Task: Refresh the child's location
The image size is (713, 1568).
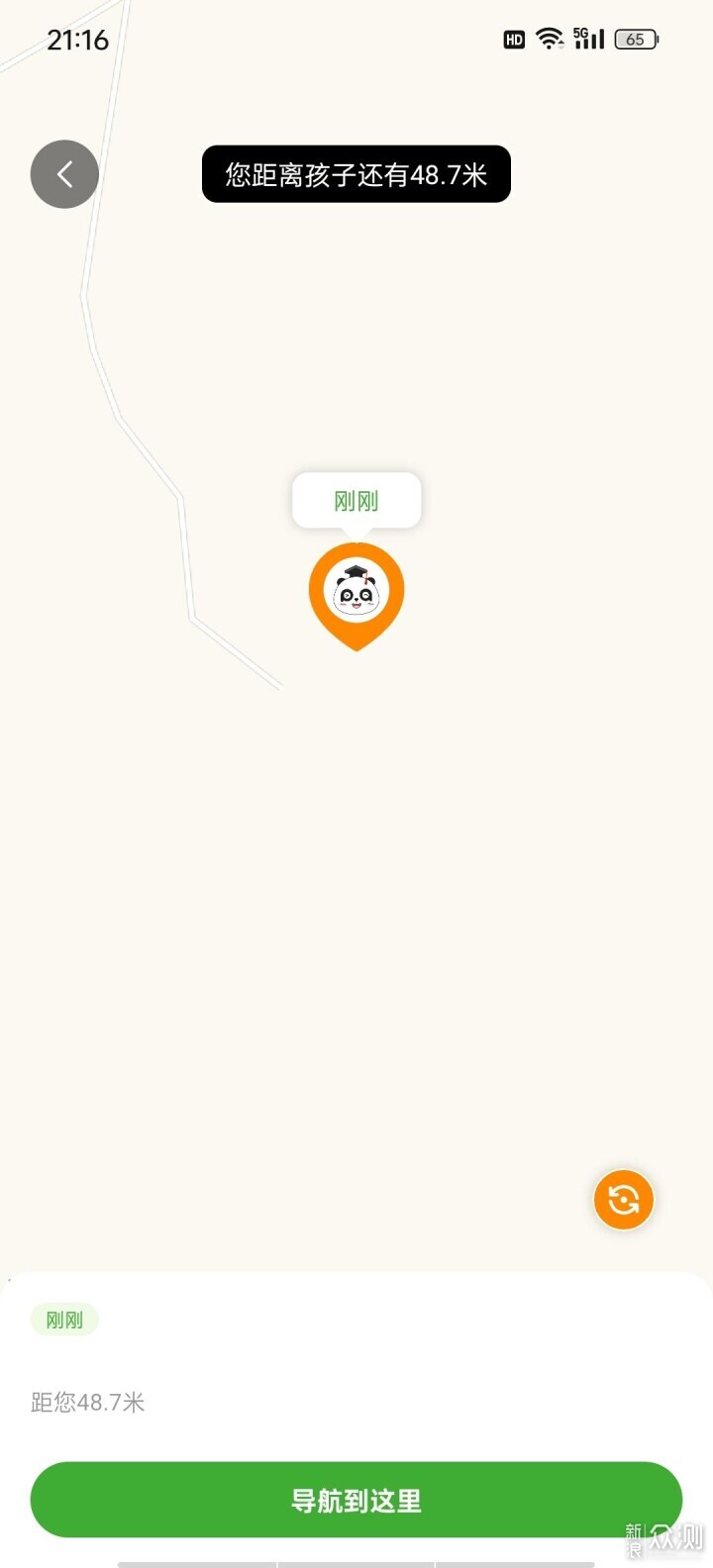Action: point(623,1200)
